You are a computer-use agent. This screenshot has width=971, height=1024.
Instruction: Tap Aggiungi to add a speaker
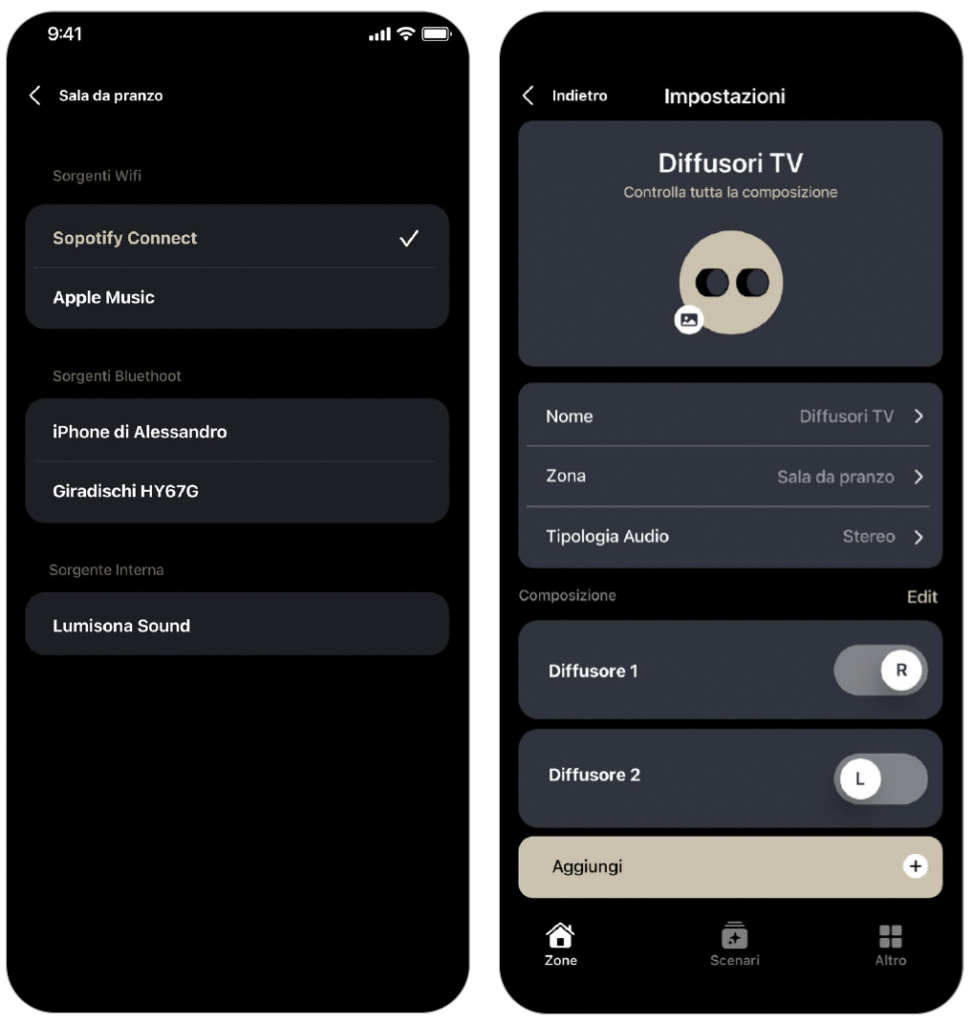click(730, 867)
